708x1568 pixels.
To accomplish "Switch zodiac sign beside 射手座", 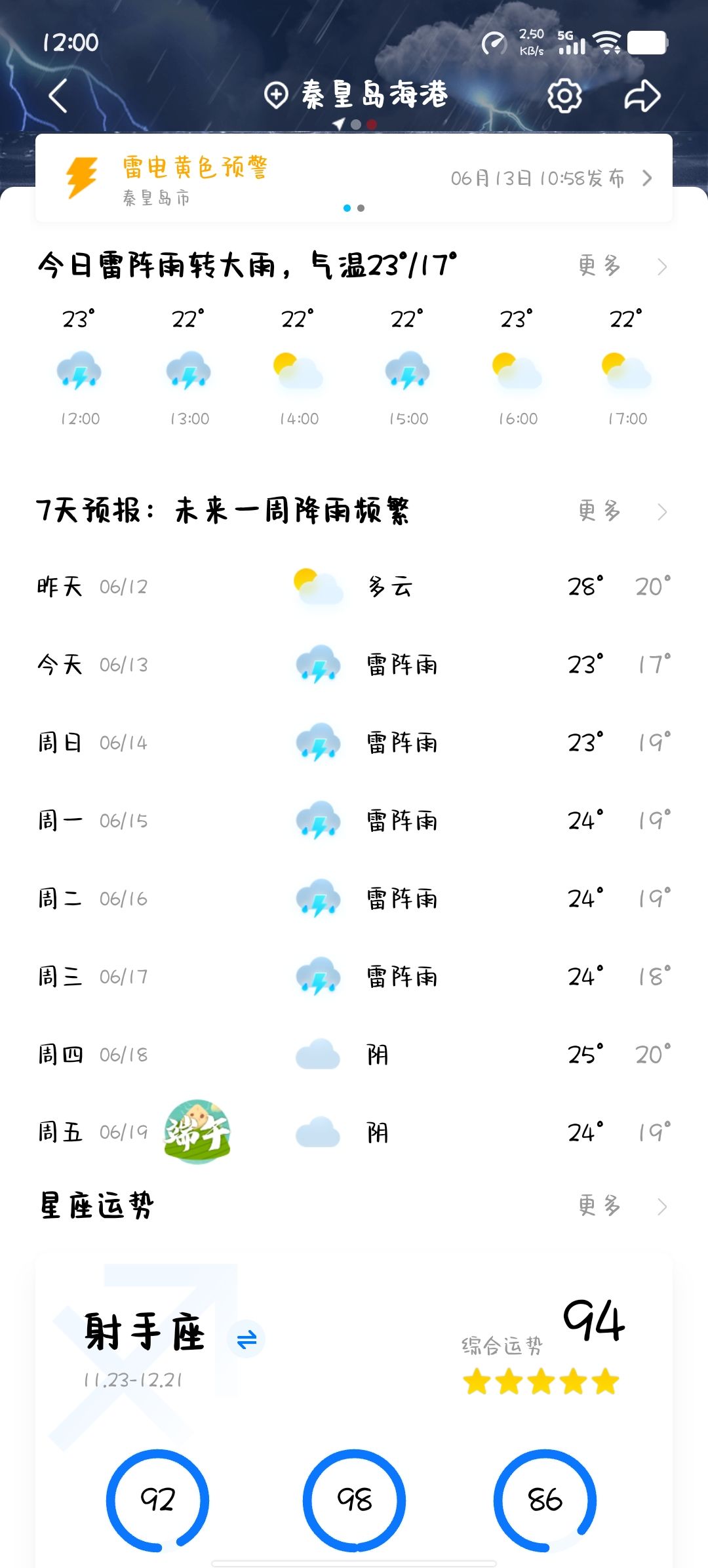I will [246, 1339].
